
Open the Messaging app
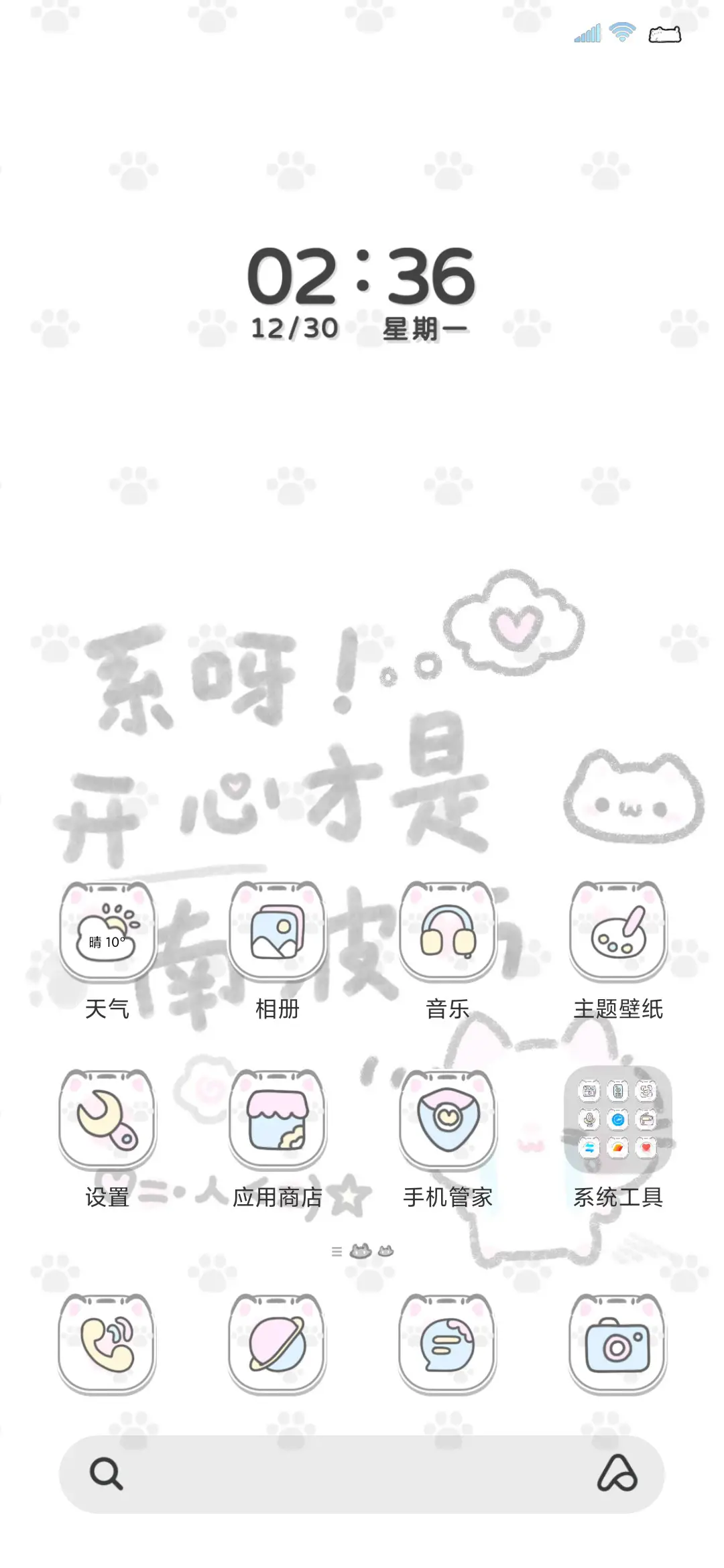[448, 1347]
